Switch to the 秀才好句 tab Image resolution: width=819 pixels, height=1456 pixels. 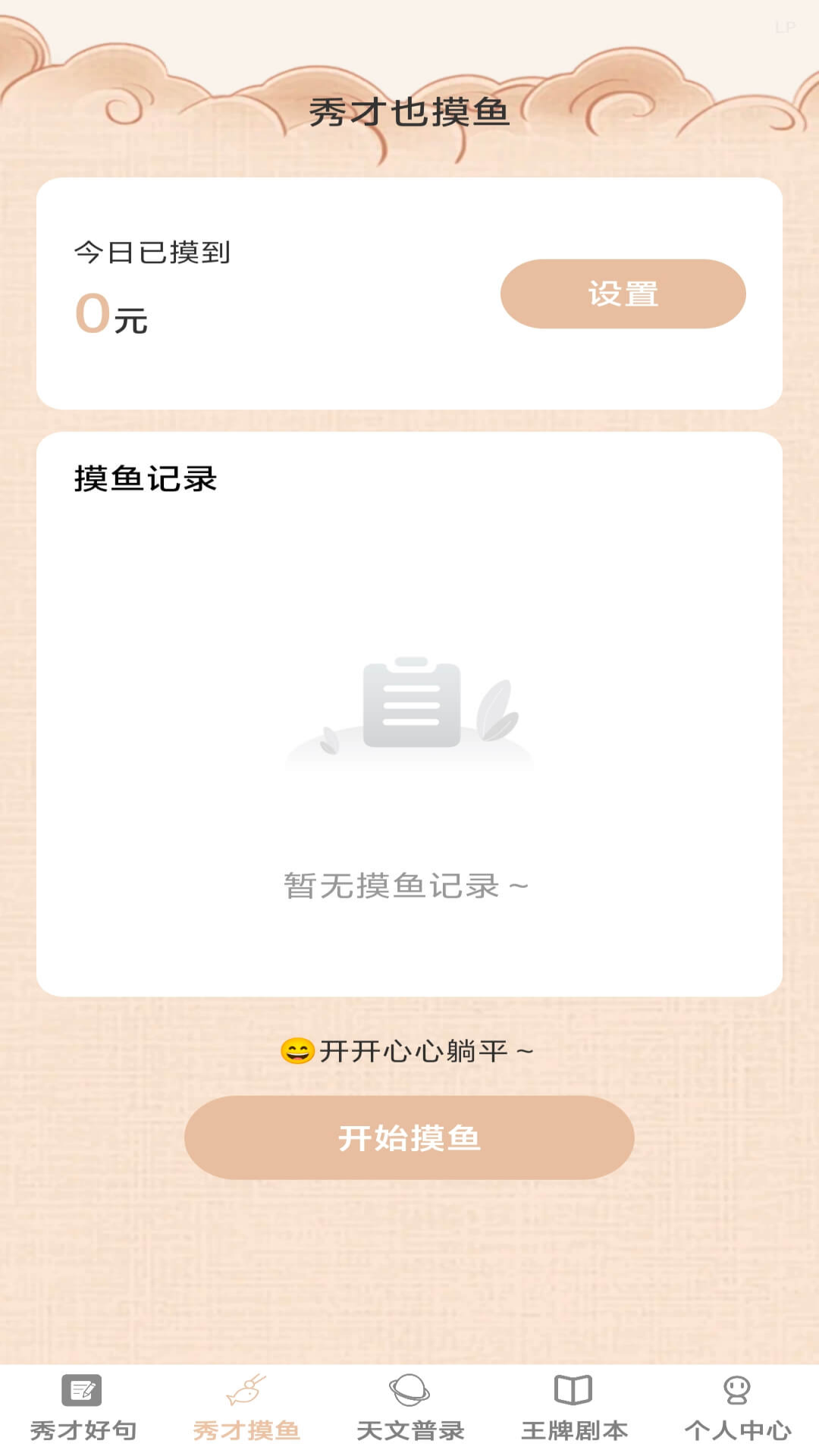[83, 1409]
